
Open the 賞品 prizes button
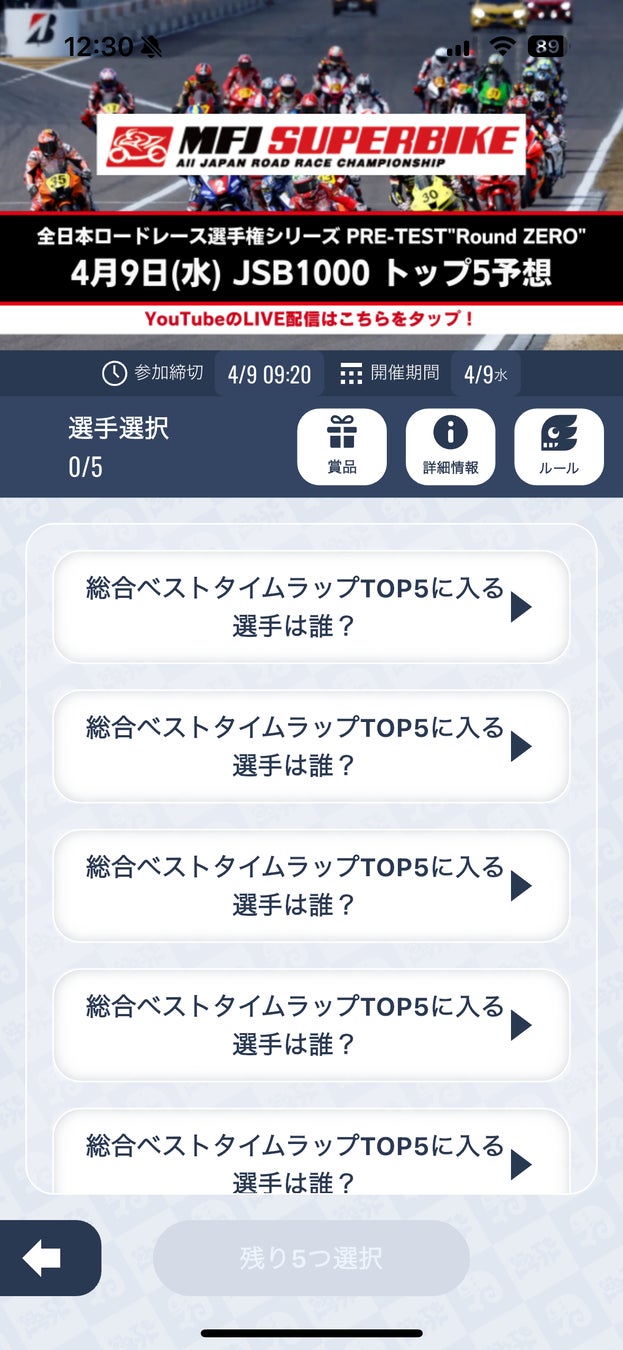pos(342,446)
